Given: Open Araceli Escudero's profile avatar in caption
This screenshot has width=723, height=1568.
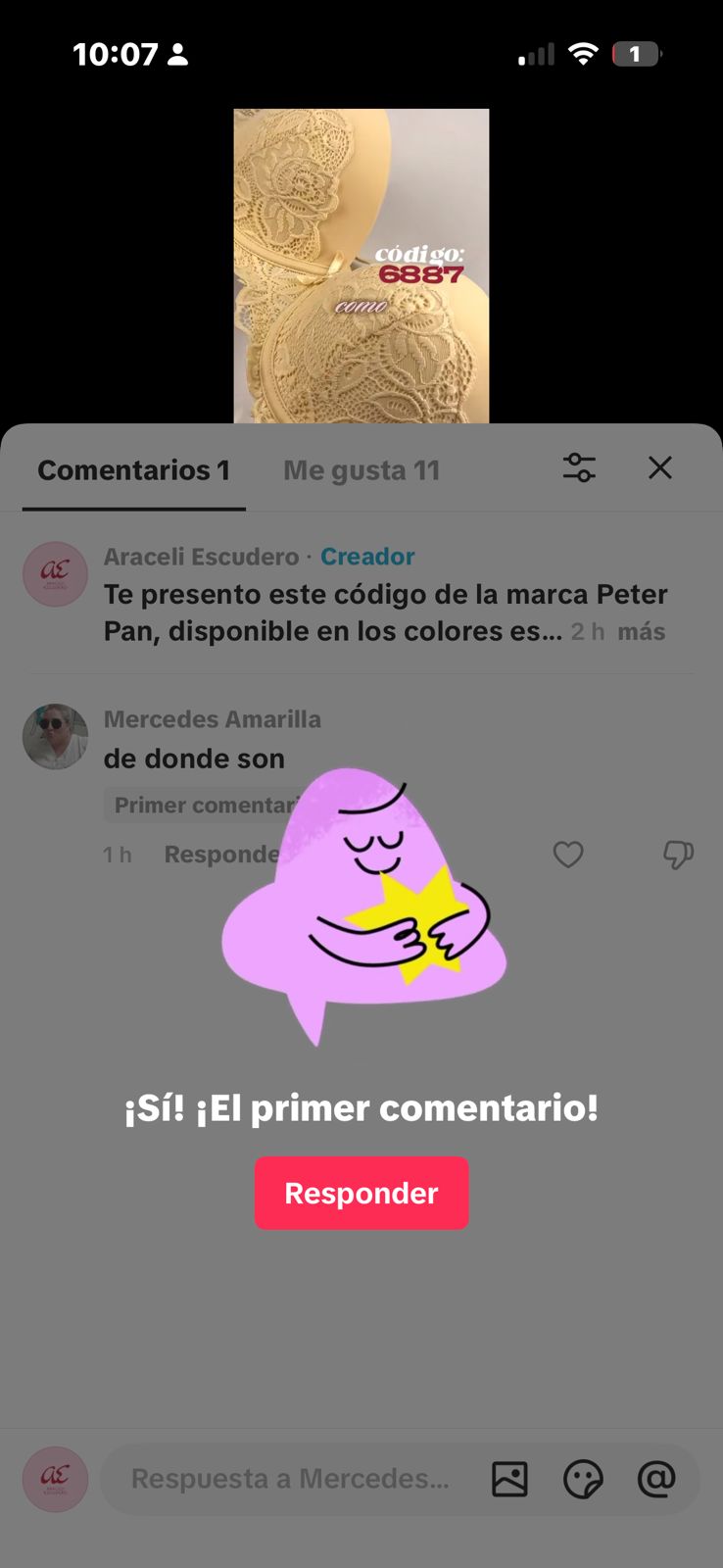Looking at the screenshot, I should point(55,574).
